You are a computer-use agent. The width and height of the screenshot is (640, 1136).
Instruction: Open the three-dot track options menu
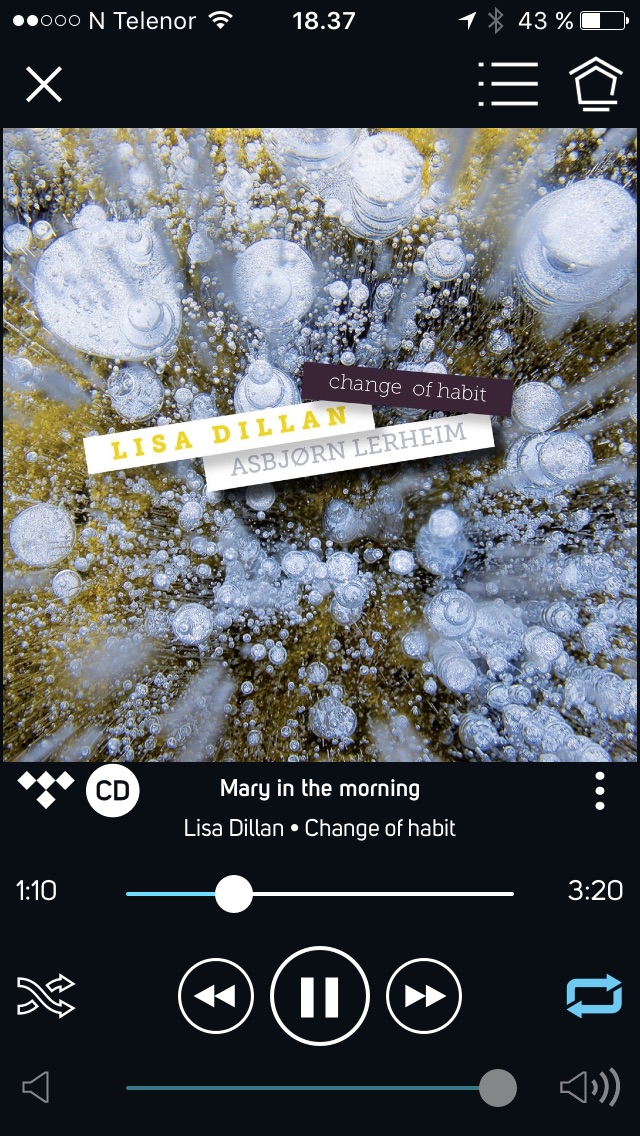pos(599,791)
